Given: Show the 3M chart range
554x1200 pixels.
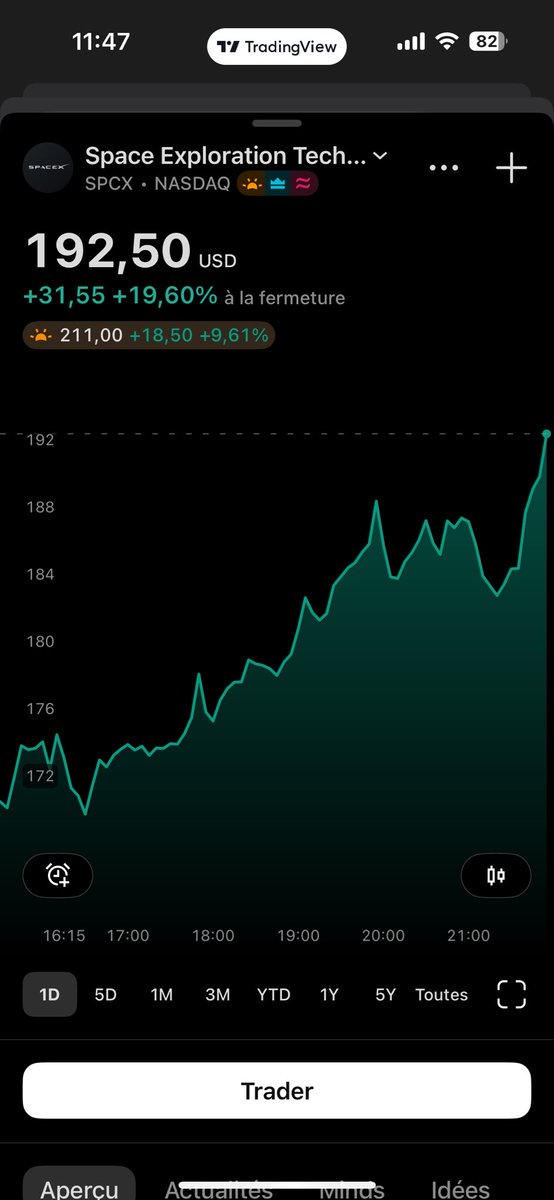Looking at the screenshot, I should coord(217,995).
